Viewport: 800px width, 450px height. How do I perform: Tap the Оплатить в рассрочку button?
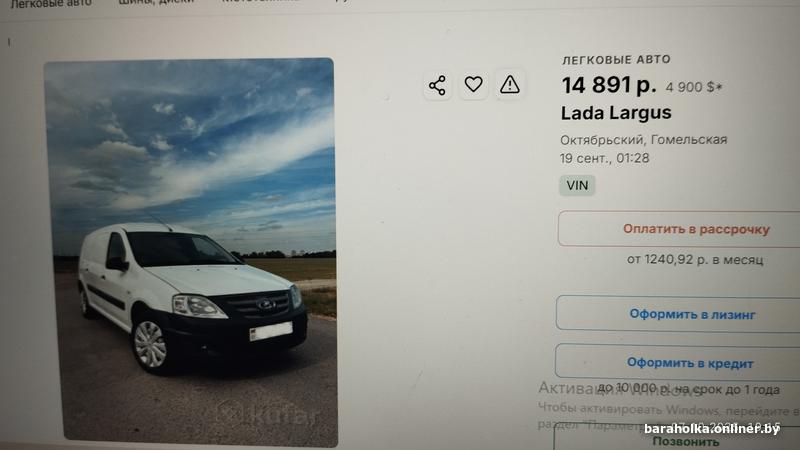click(x=695, y=229)
